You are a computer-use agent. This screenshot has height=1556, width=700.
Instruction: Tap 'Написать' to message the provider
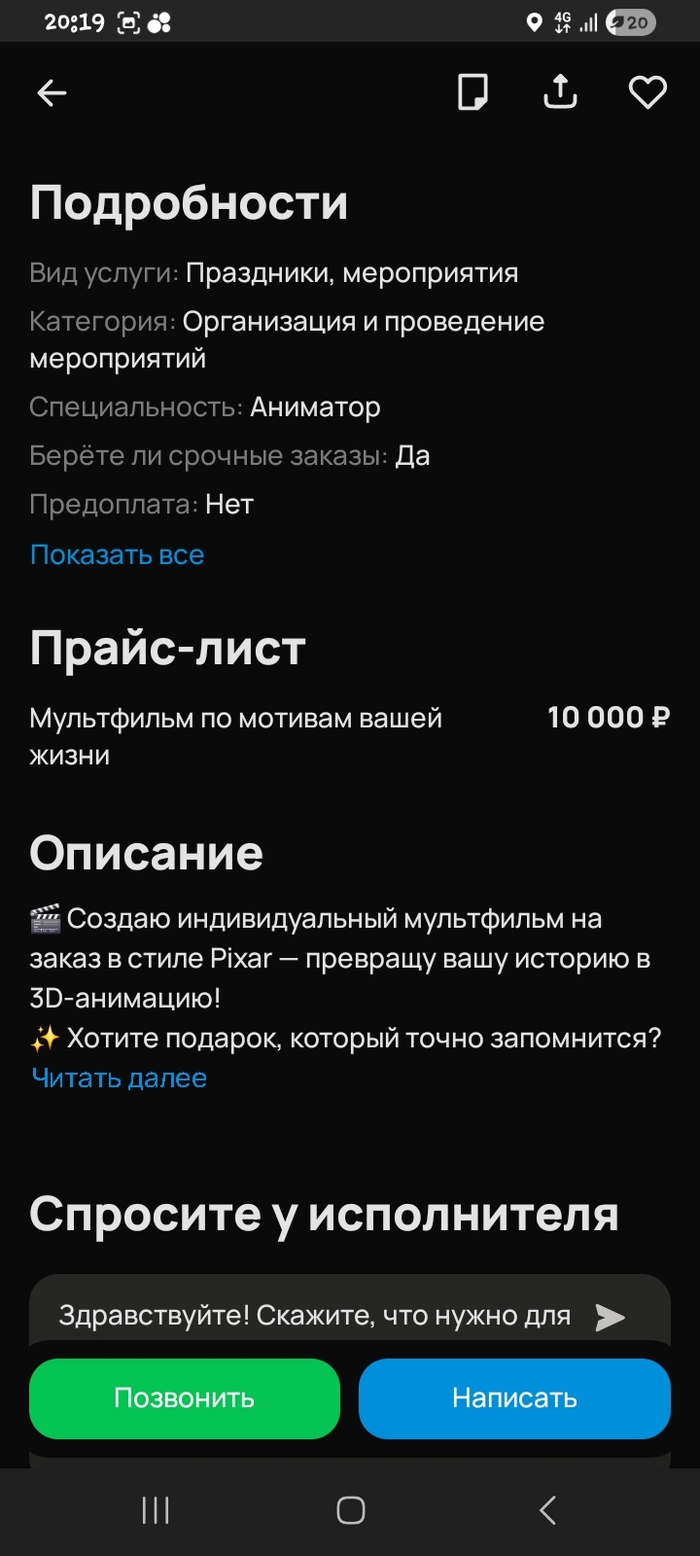tap(514, 1398)
